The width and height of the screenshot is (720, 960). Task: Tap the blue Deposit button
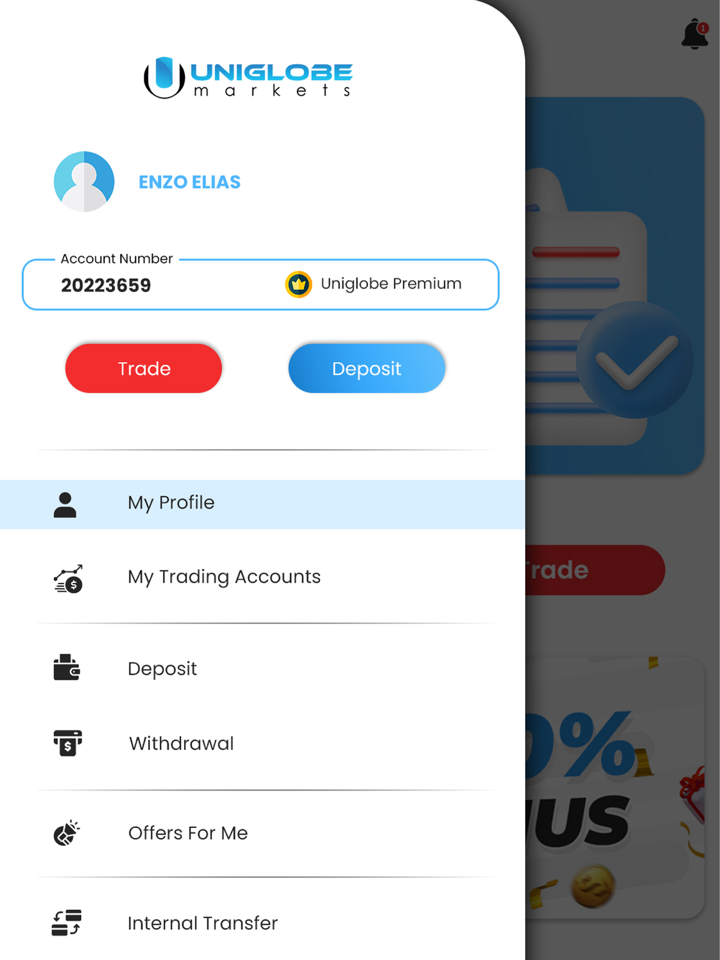pos(366,368)
